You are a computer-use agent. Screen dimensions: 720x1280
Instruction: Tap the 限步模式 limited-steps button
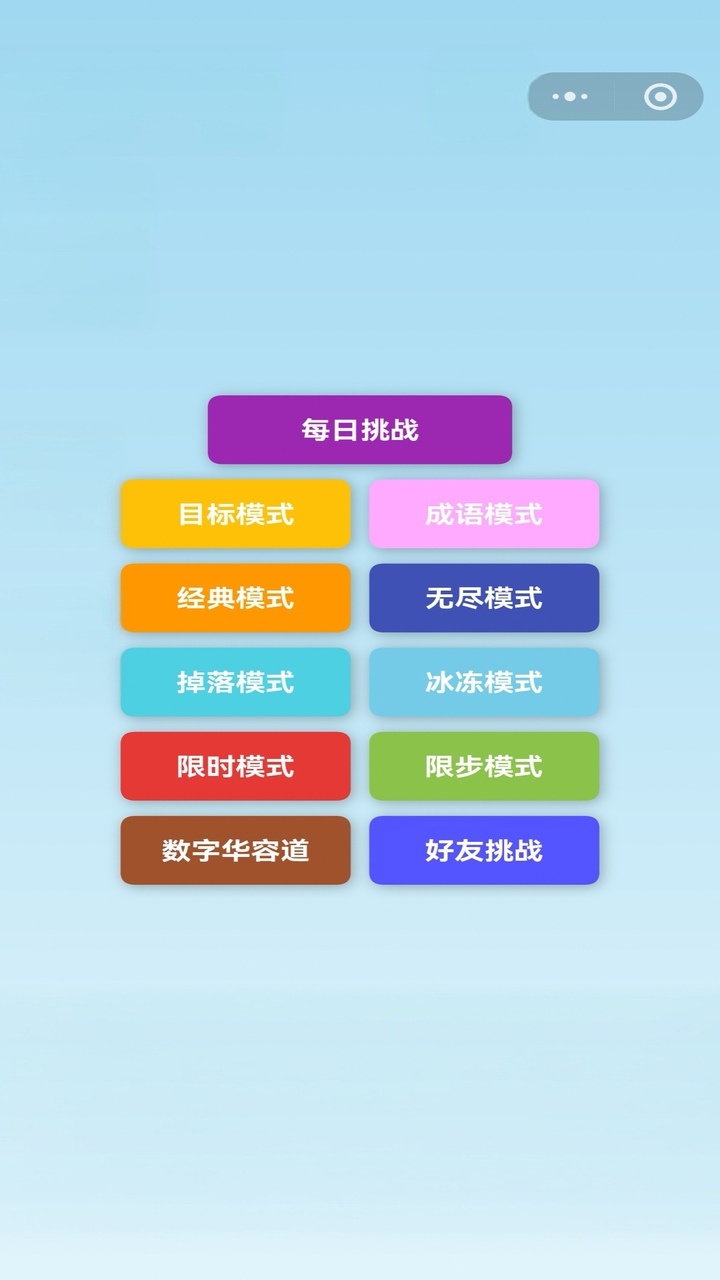coord(484,766)
